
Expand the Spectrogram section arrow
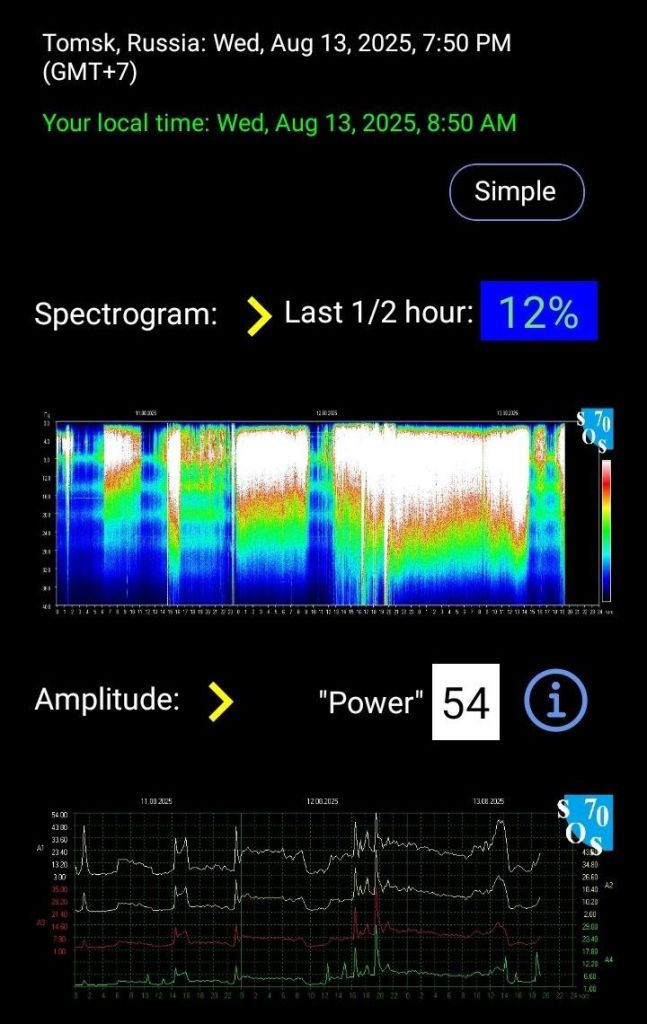pyautogui.click(x=259, y=315)
